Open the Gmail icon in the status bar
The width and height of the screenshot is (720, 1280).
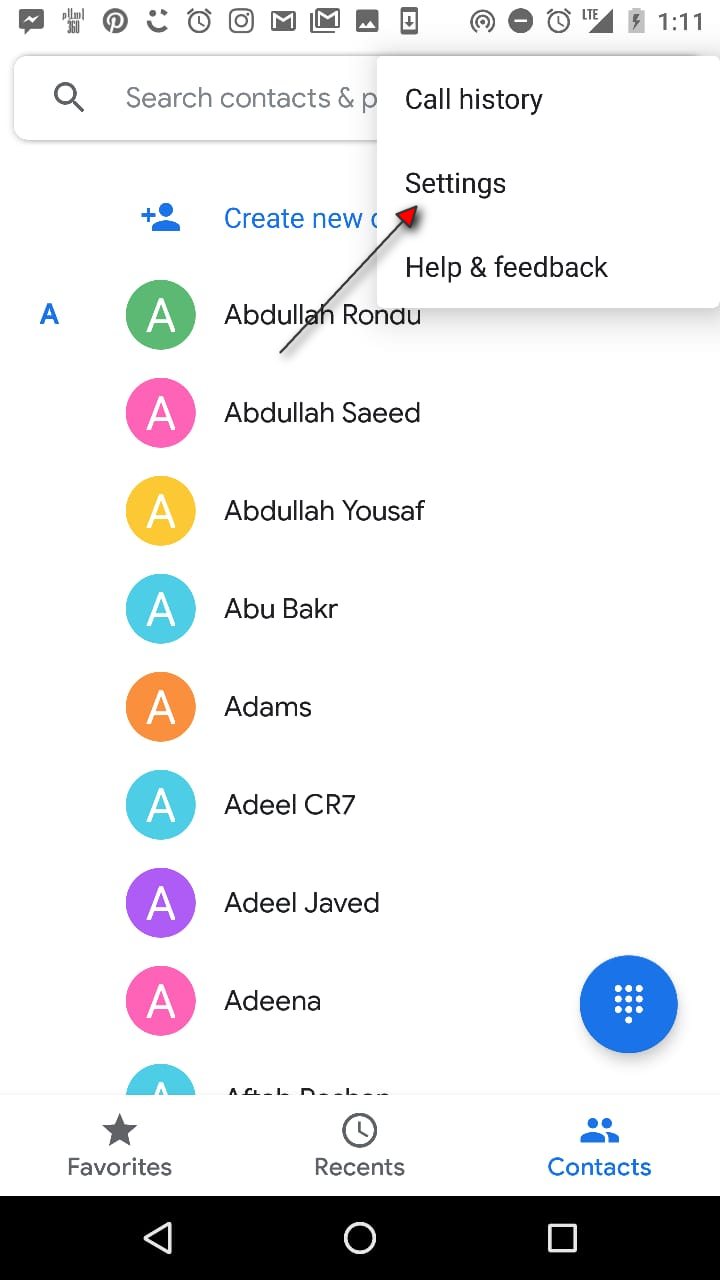click(x=283, y=20)
